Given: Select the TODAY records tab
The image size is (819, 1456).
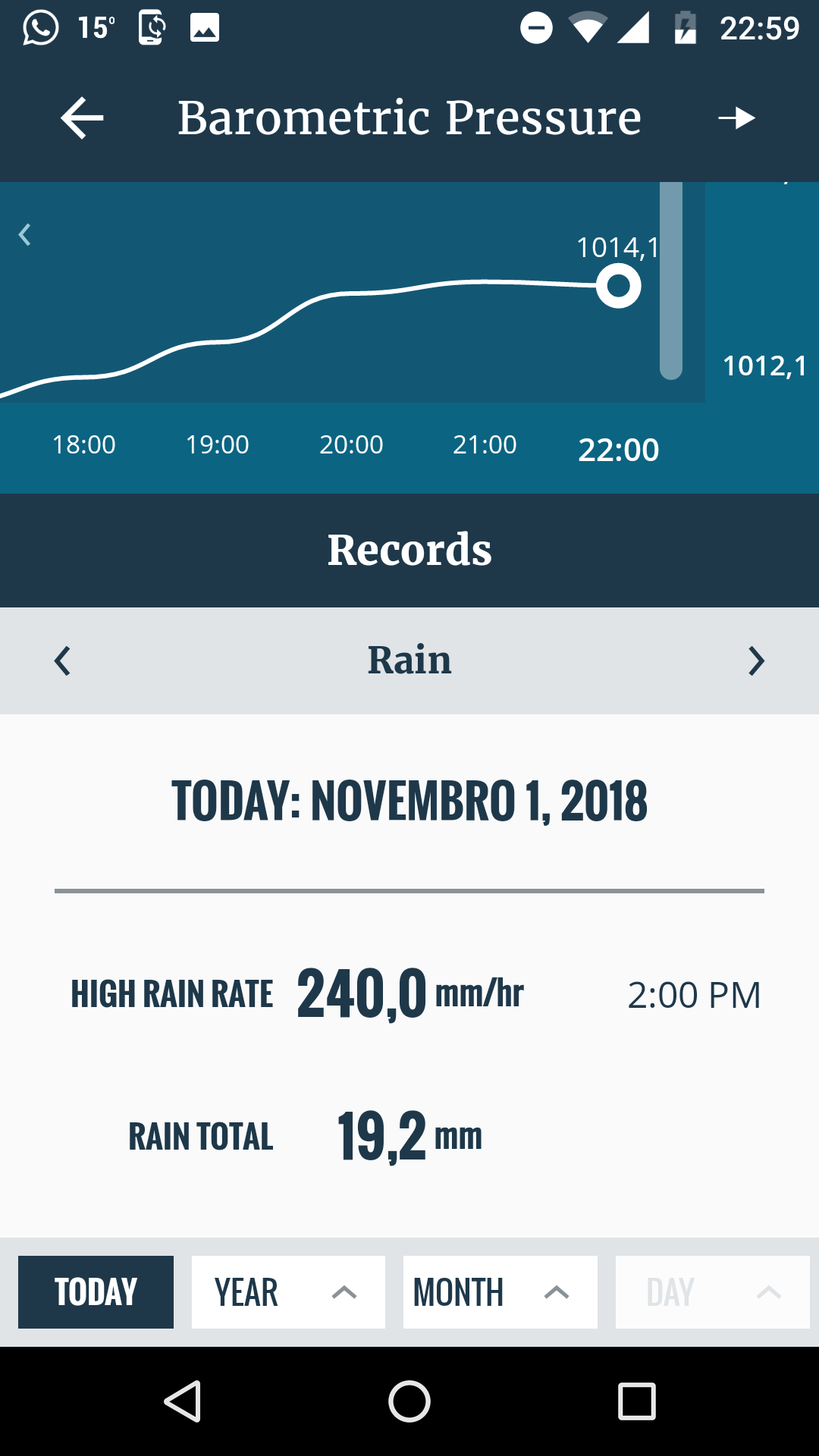Looking at the screenshot, I should 96,1292.
